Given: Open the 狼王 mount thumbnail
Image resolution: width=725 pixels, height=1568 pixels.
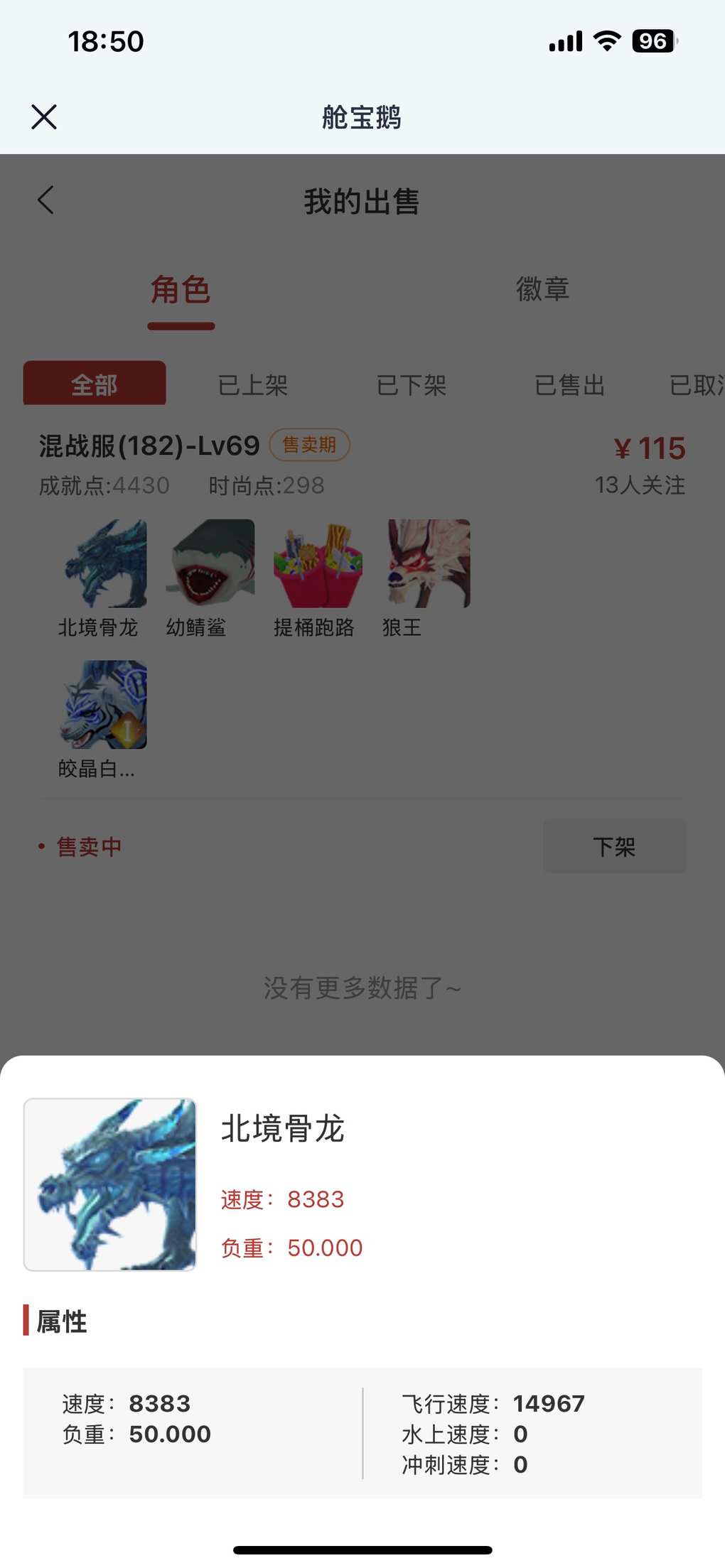Looking at the screenshot, I should point(426,563).
